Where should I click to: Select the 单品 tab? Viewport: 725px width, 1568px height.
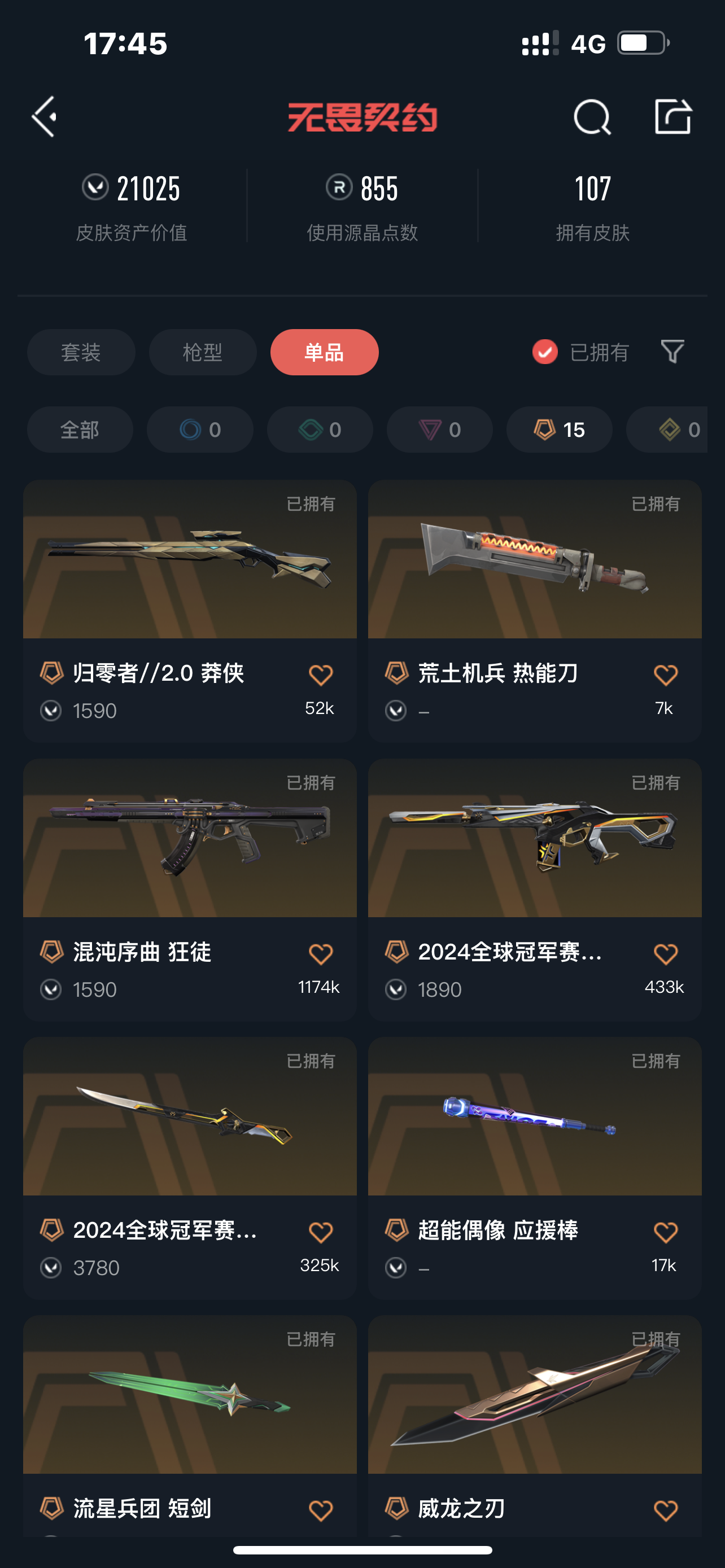click(325, 352)
